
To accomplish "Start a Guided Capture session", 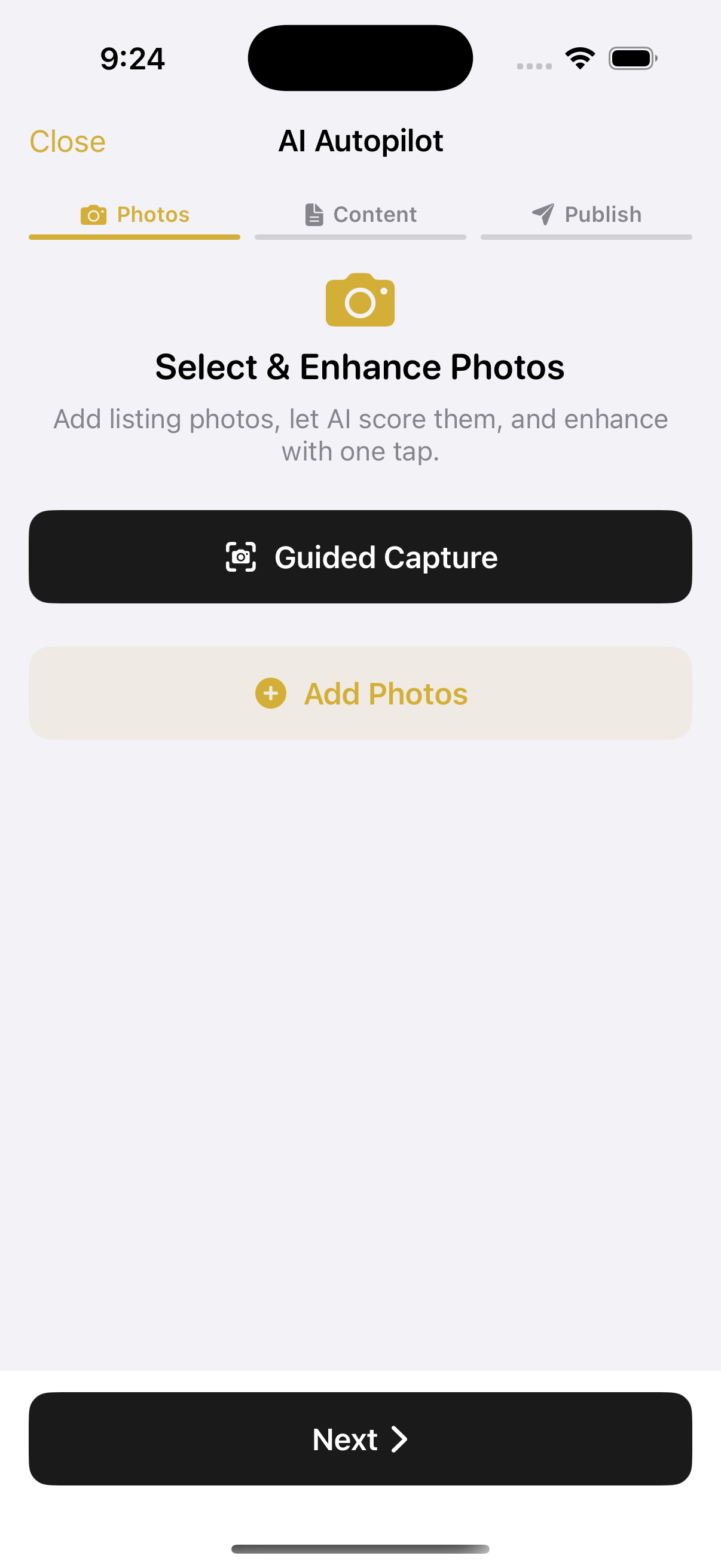I will [x=360, y=556].
